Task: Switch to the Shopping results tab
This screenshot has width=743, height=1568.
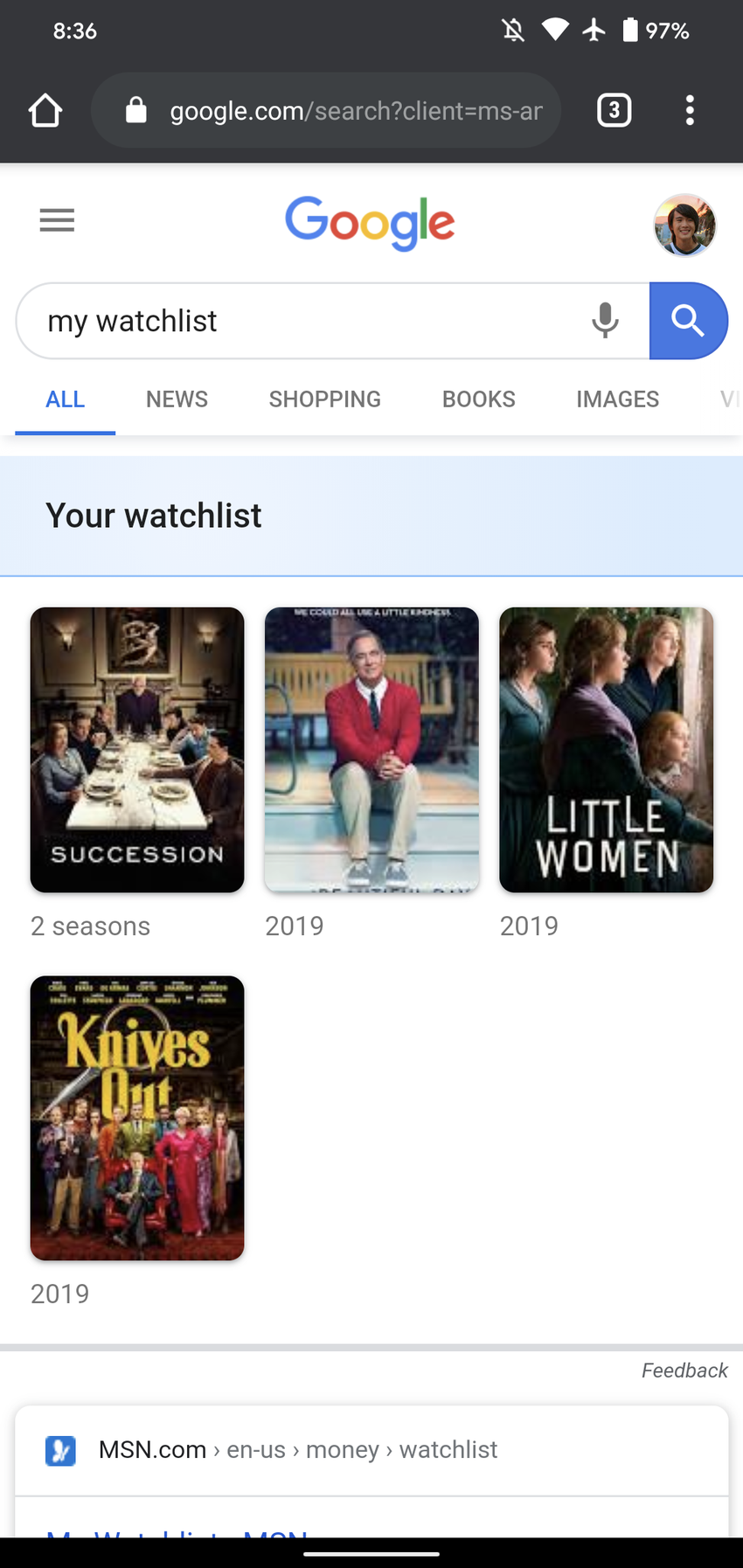Action: (324, 399)
